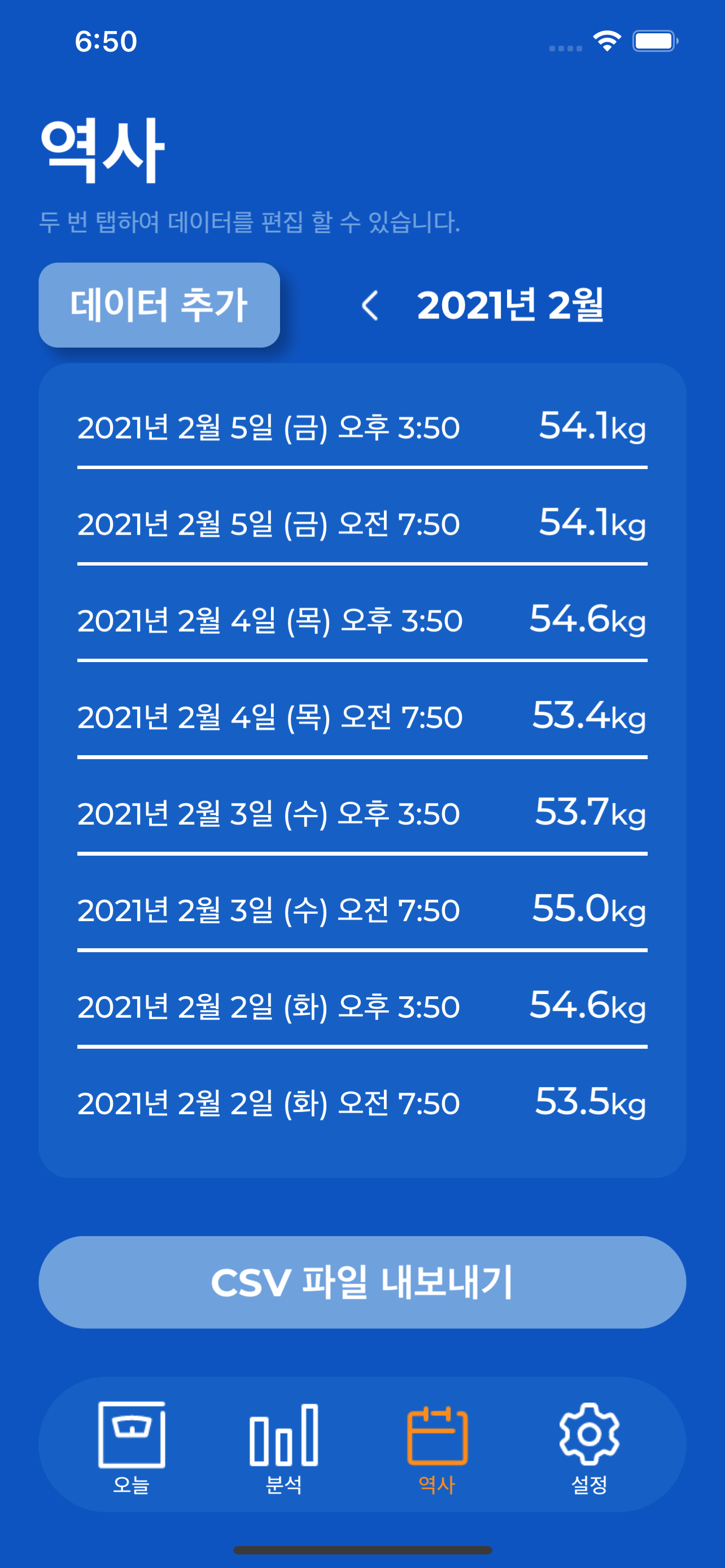The width and height of the screenshot is (725, 1568).
Task: Choose the 2월 3일 오전 7:50 entry
Action: [x=362, y=909]
